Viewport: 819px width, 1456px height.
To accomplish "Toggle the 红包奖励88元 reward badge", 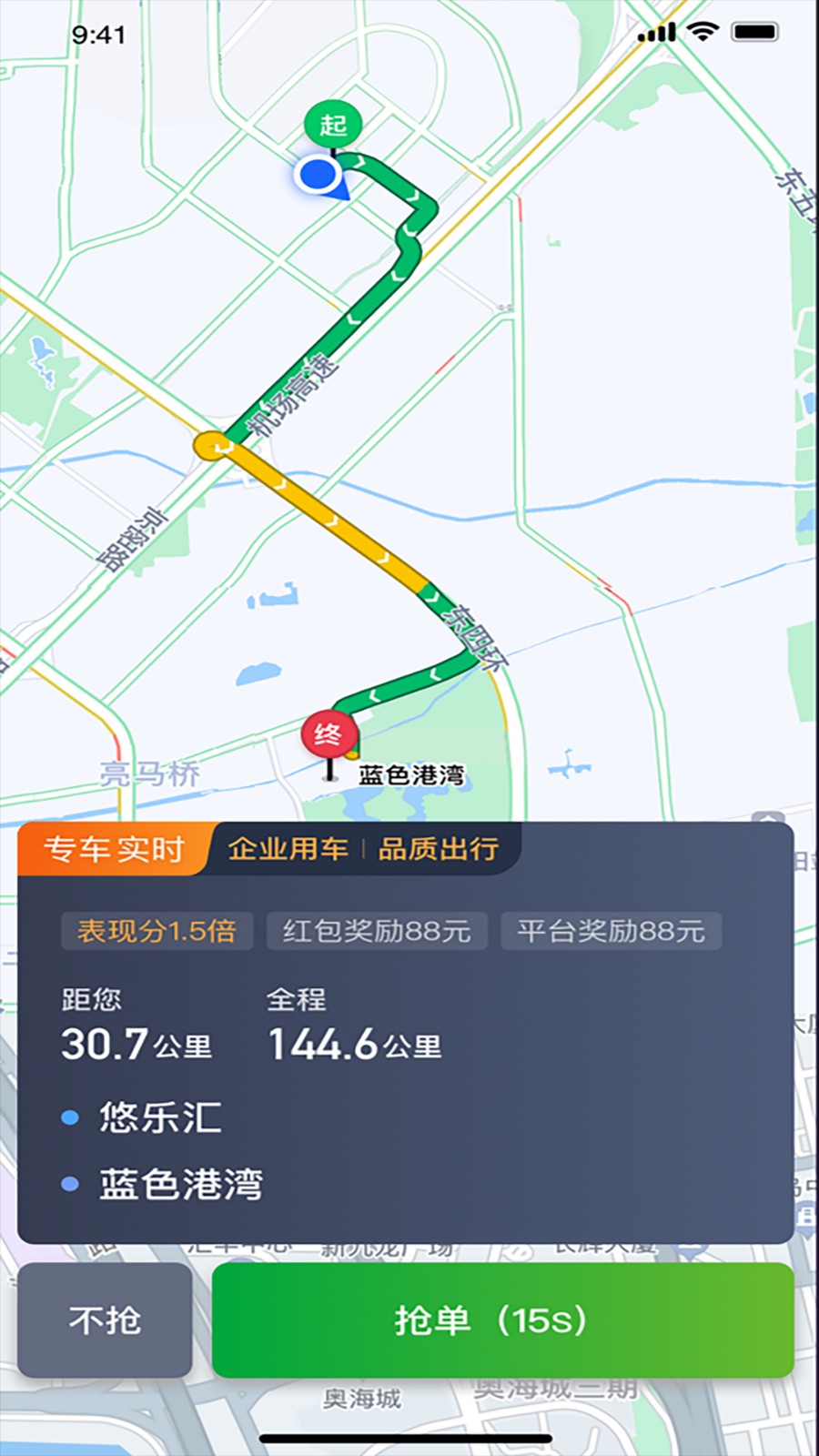I will coord(377,930).
